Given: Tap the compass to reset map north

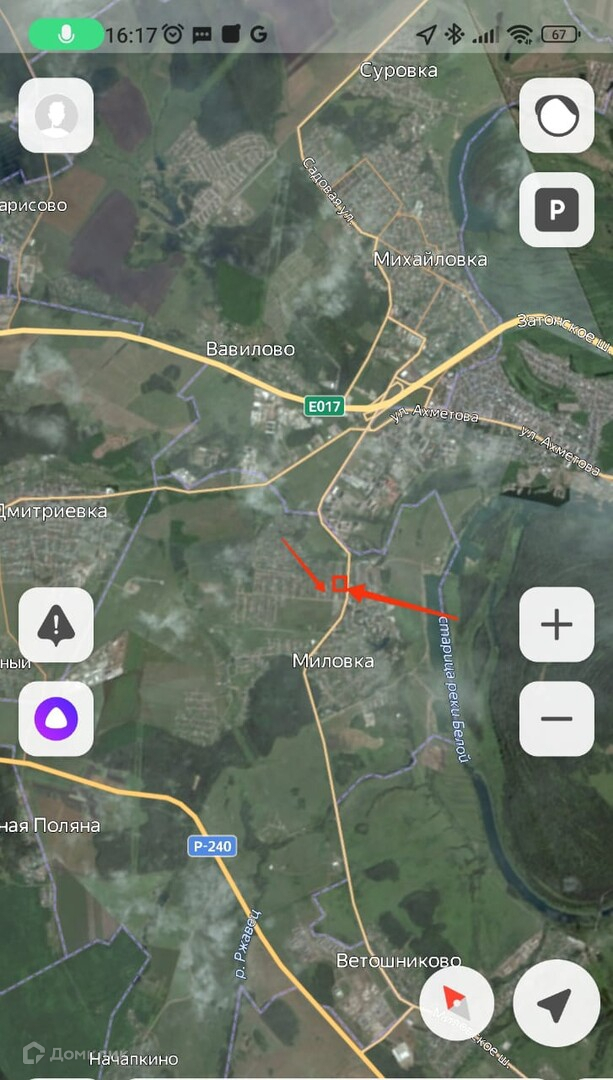Looking at the screenshot, I should click(457, 1003).
